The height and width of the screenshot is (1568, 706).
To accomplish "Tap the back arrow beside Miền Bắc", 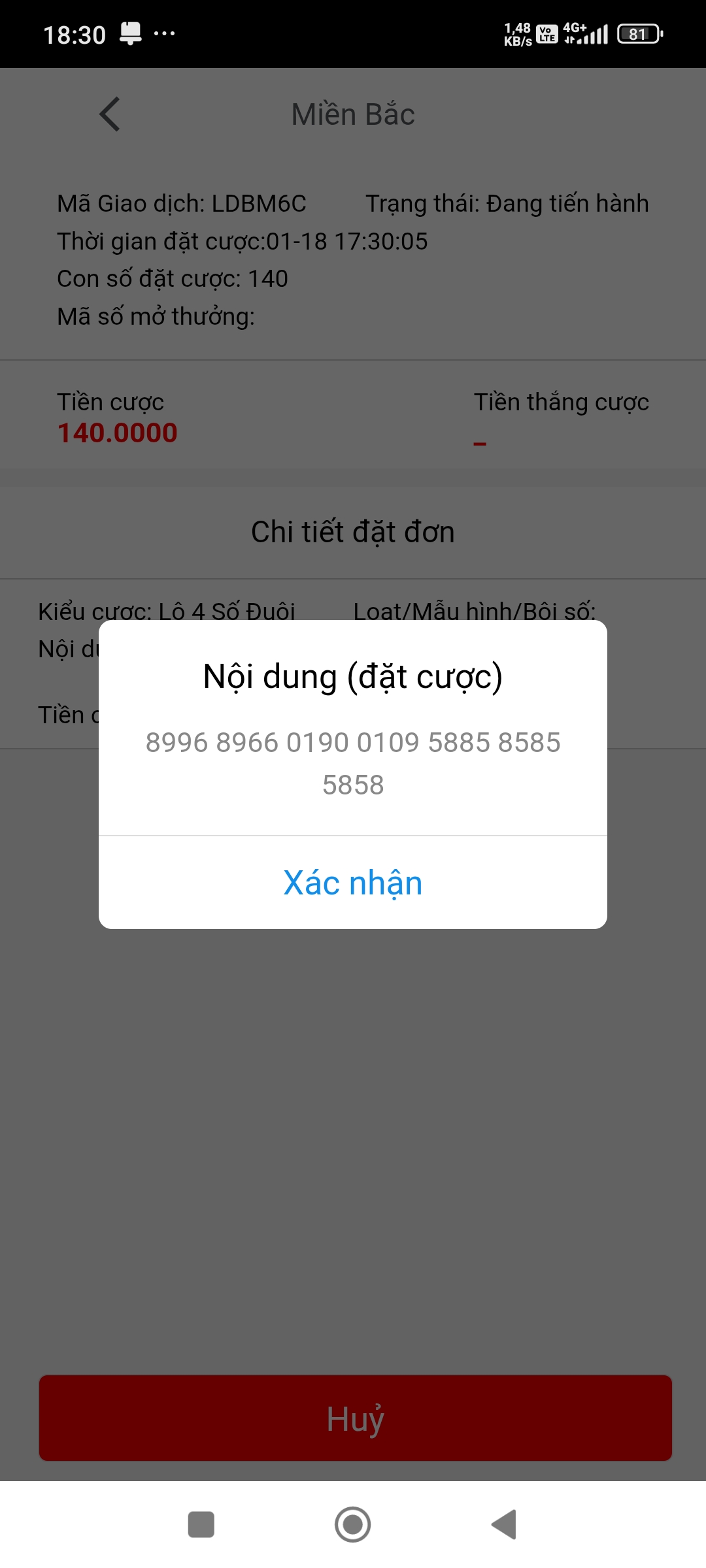I will click(x=110, y=114).
